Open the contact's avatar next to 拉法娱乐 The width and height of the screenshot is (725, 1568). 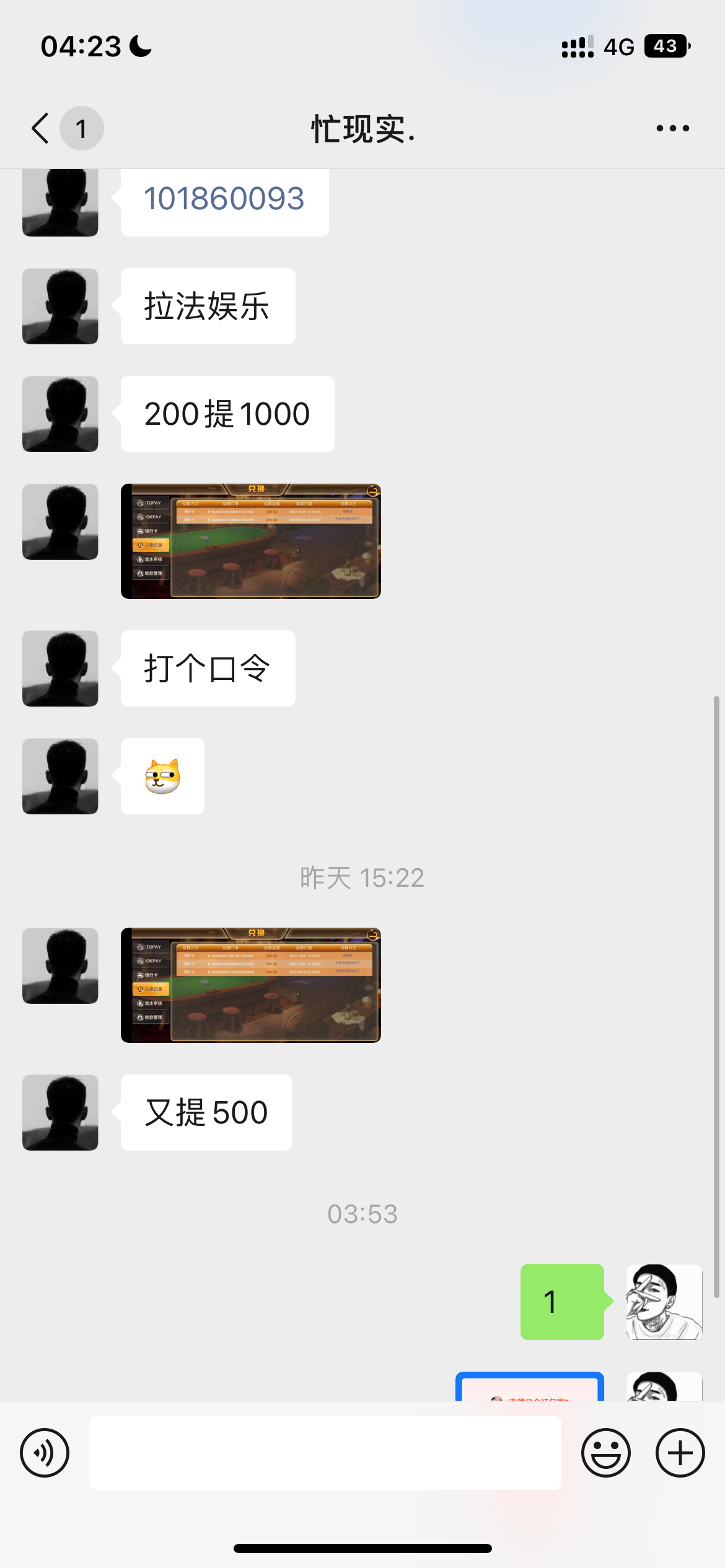(x=60, y=307)
